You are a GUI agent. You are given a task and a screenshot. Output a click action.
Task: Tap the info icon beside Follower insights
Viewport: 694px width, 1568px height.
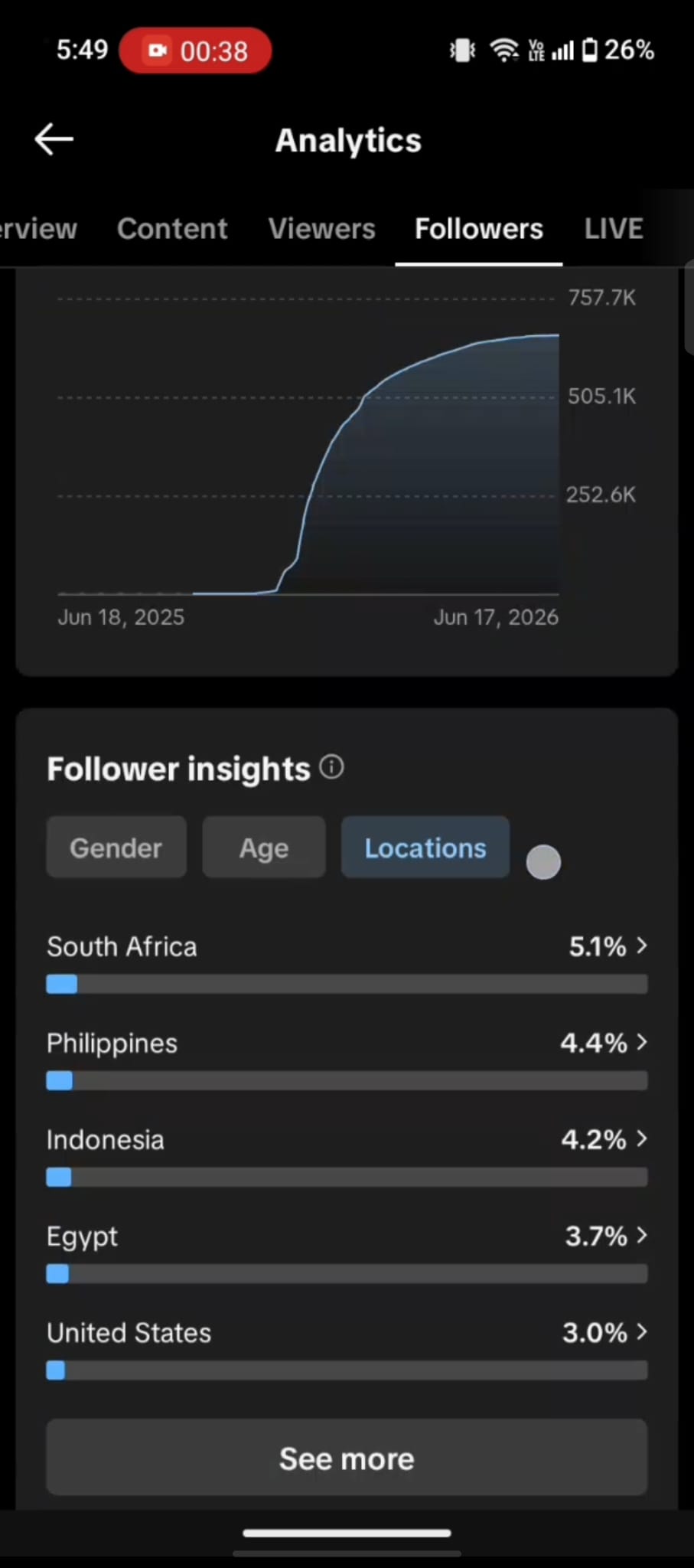[331, 766]
